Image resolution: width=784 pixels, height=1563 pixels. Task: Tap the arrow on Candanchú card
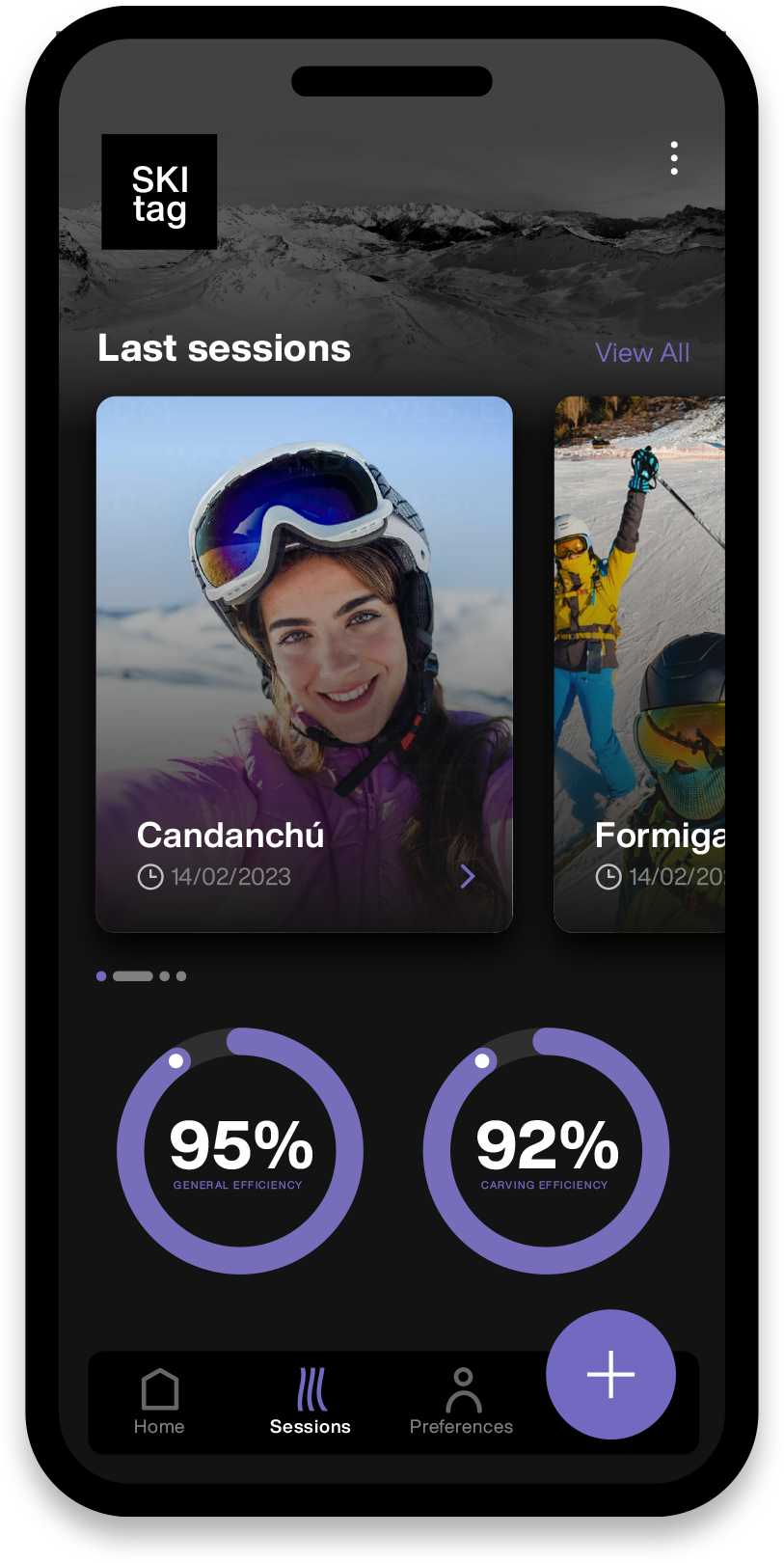(x=468, y=876)
